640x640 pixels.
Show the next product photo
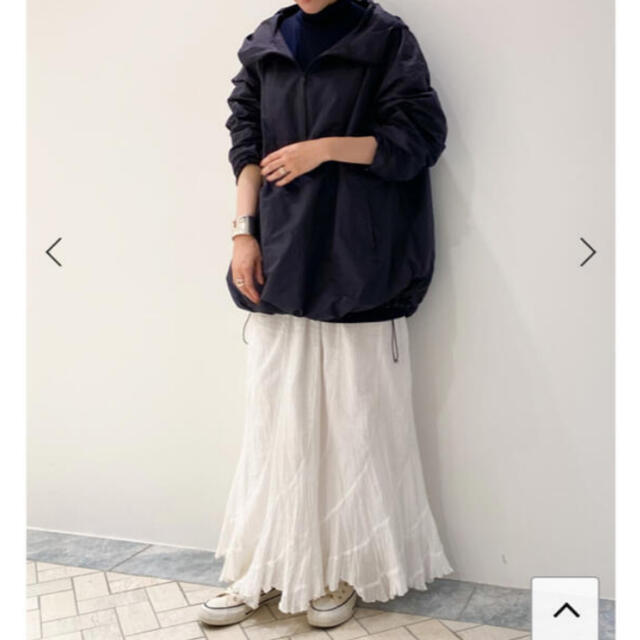click(x=587, y=252)
